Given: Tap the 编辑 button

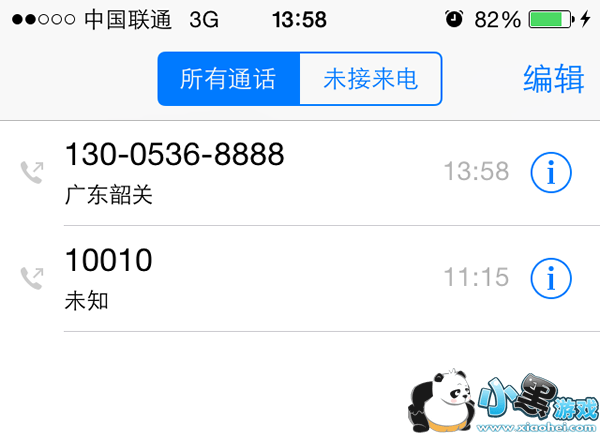Looking at the screenshot, I should tap(553, 79).
